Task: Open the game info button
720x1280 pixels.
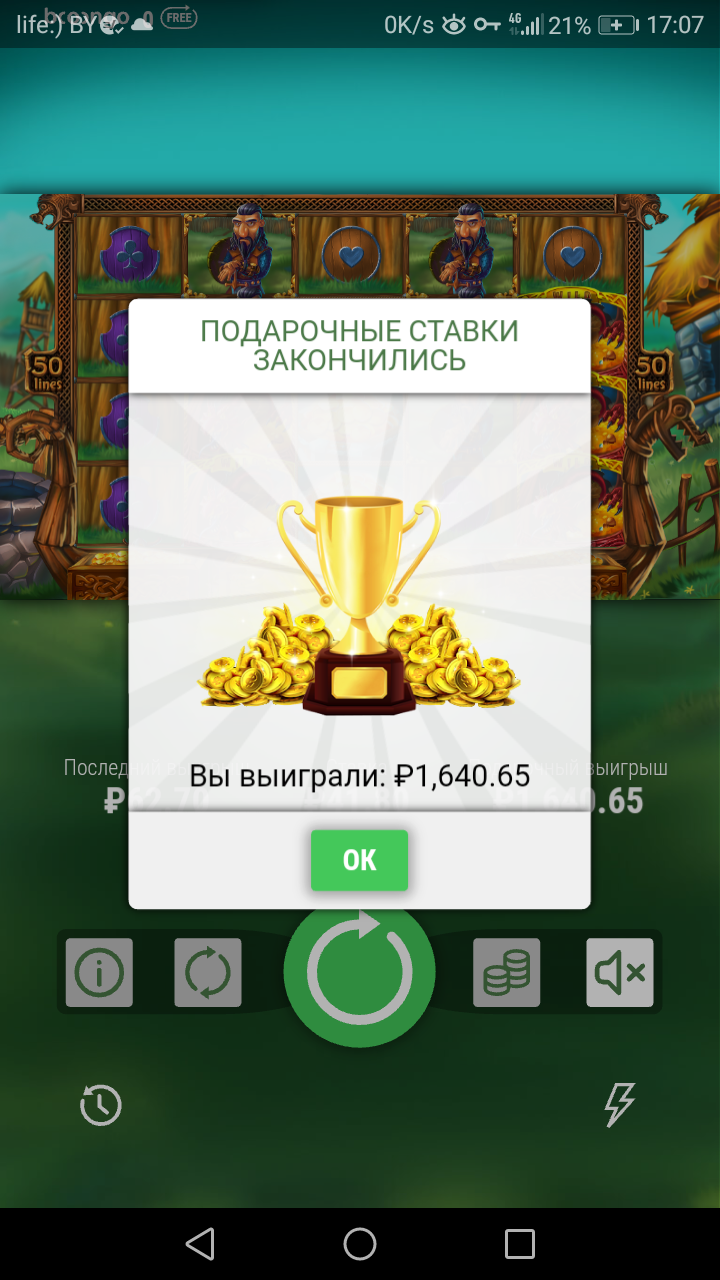Action: 99,972
